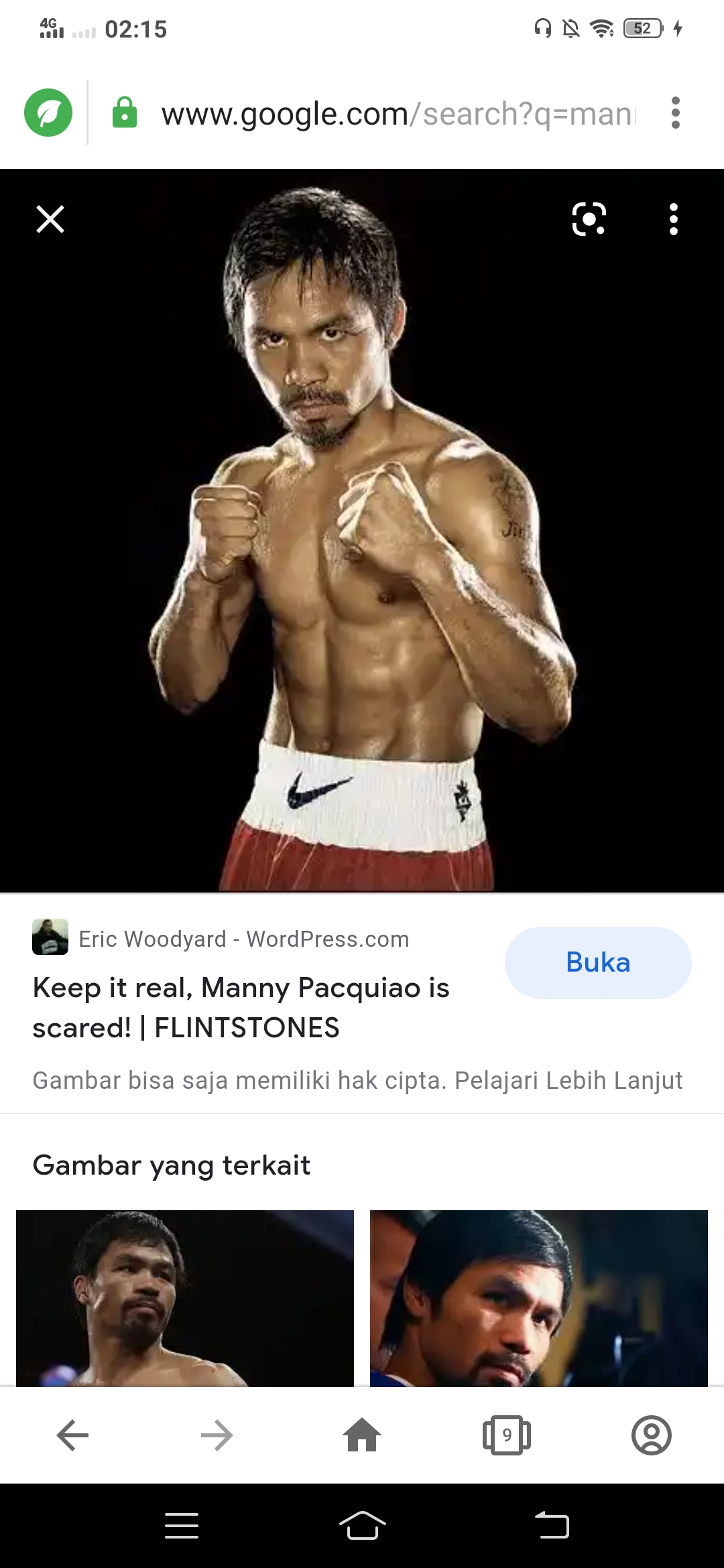
Task: Tap the green leaf browser icon
Action: [48, 113]
